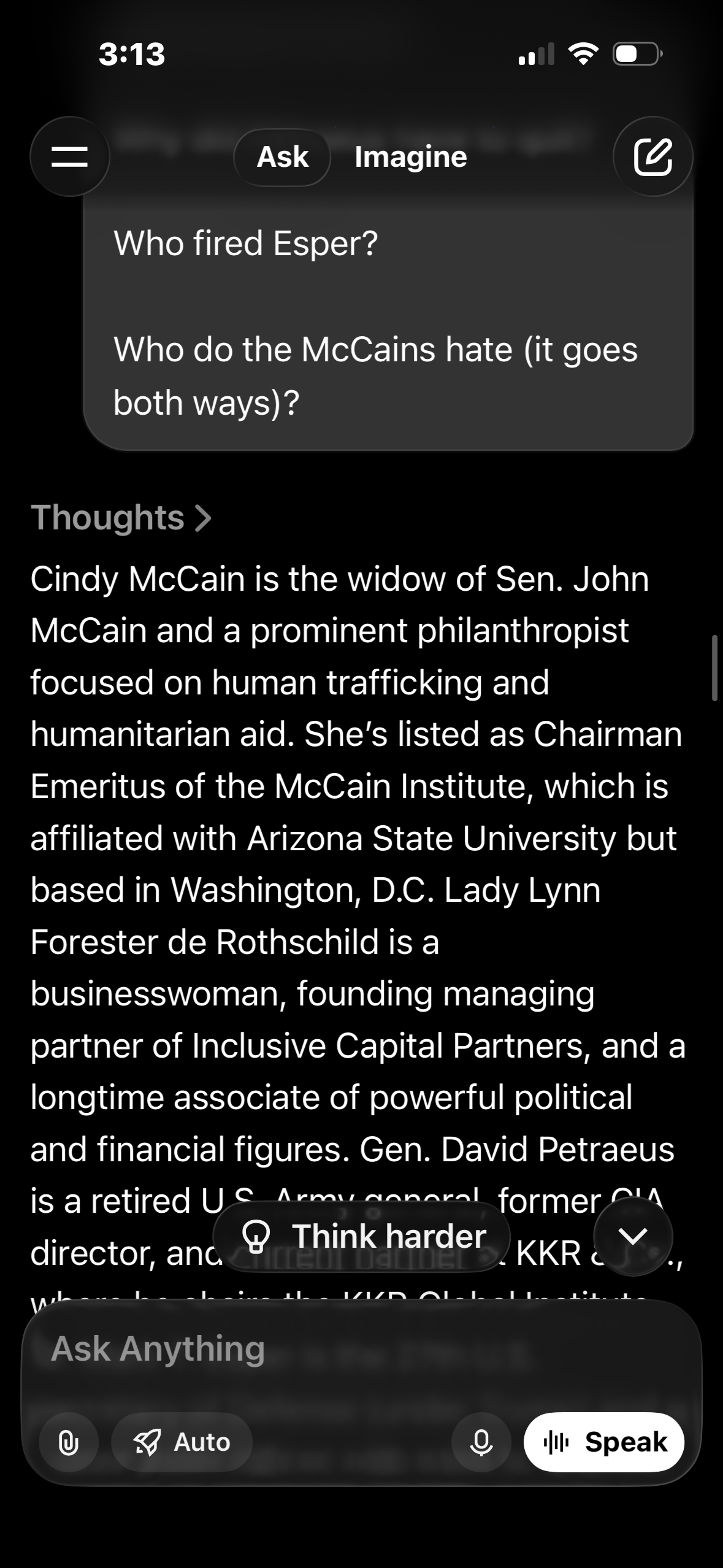This screenshot has height=1568, width=723.
Task: Tap the Think harder button
Action: [x=362, y=1236]
